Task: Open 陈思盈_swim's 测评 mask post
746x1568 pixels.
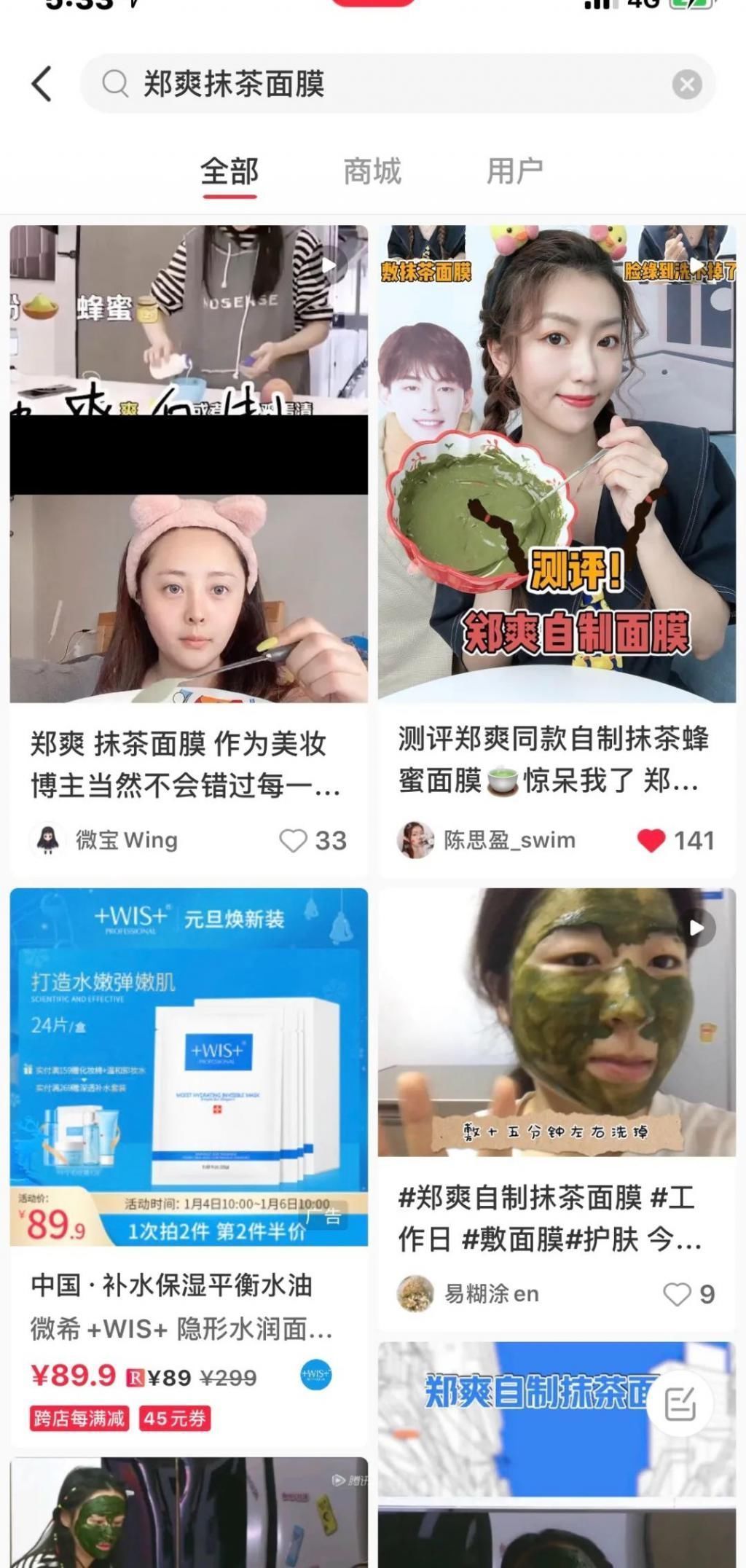Action: pyautogui.click(x=557, y=466)
